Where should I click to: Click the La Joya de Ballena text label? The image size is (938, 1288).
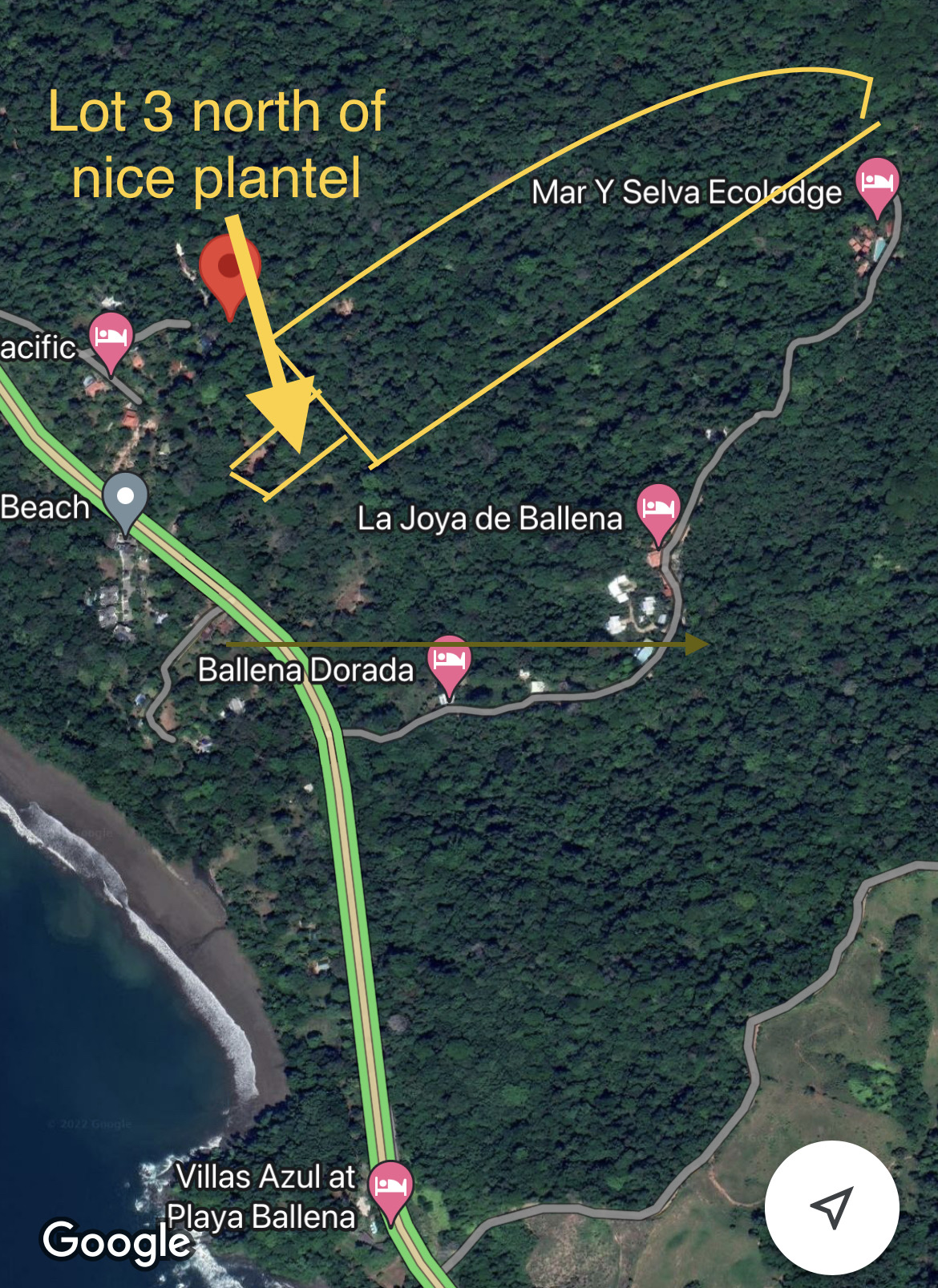click(x=489, y=519)
